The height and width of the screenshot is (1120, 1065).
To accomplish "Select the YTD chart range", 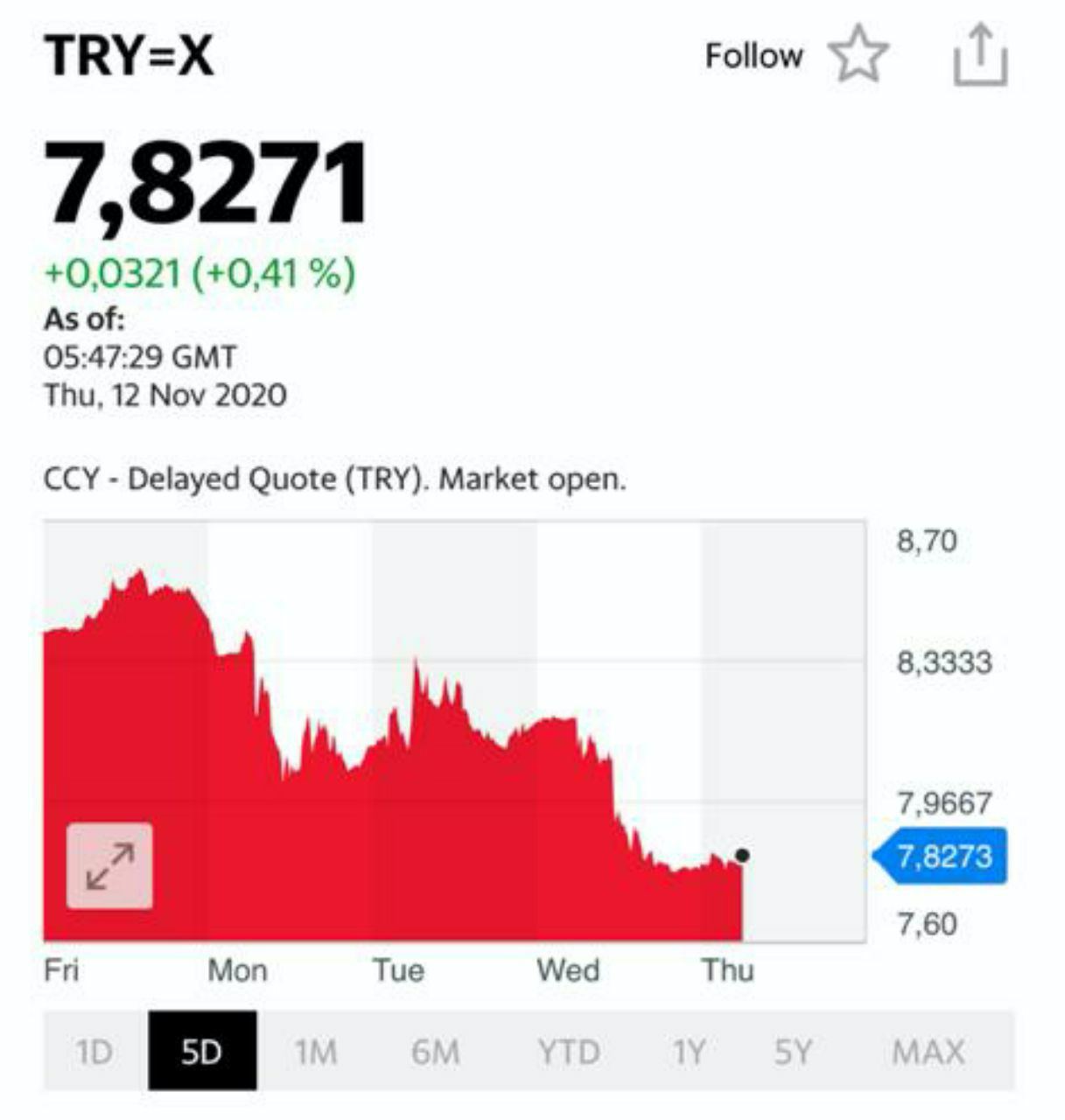I will click(x=569, y=1051).
